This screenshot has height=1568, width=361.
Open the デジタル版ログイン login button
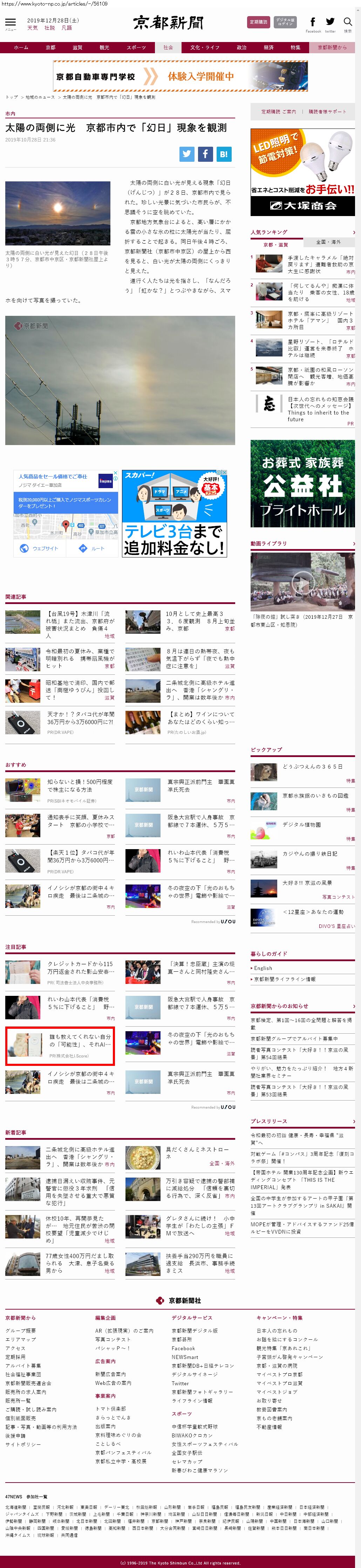(285, 22)
